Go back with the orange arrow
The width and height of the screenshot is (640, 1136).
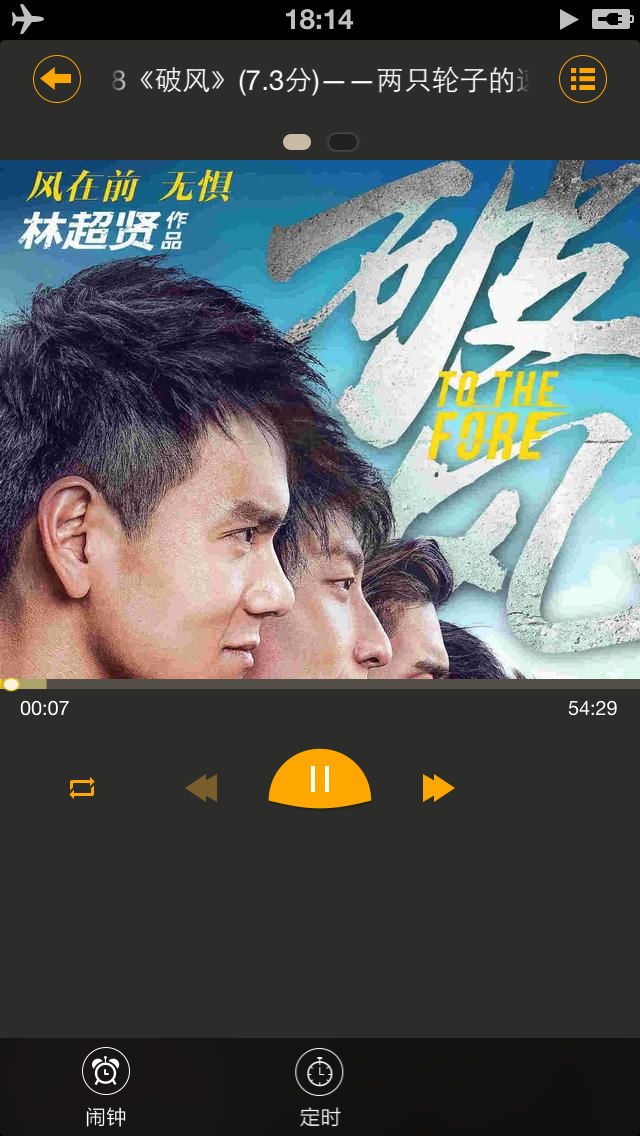(x=57, y=79)
